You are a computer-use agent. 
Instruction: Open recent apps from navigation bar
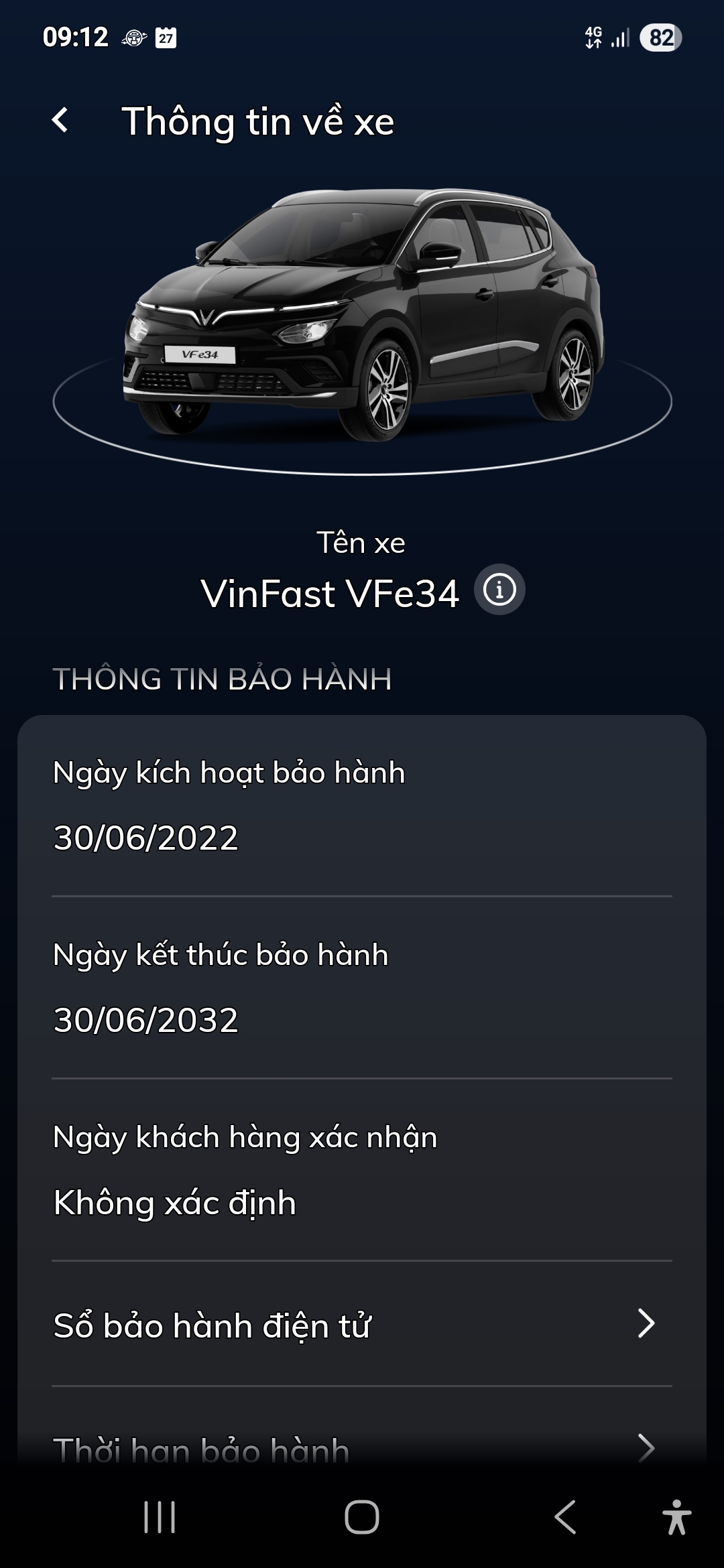pyautogui.click(x=160, y=1517)
